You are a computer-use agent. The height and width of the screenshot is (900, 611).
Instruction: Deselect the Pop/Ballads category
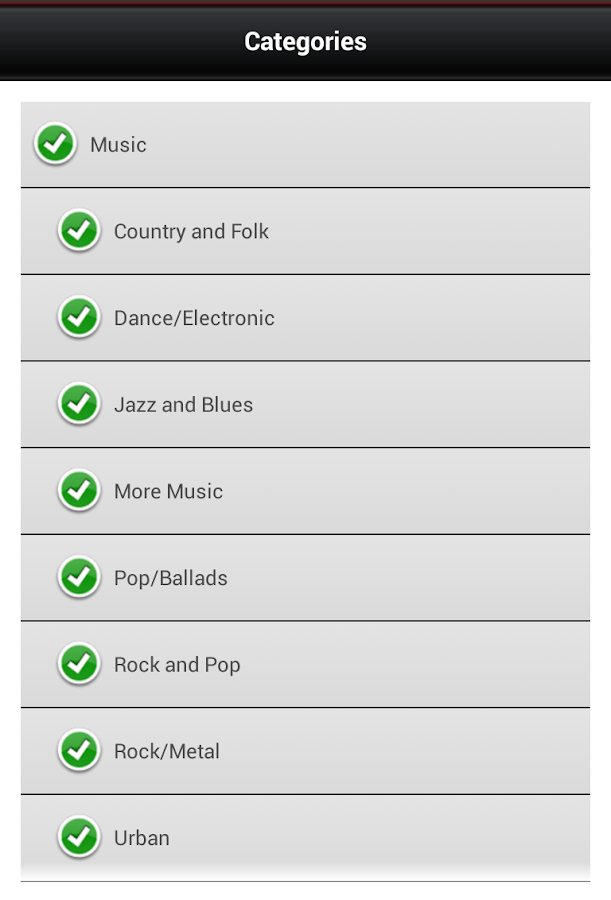coord(79,578)
